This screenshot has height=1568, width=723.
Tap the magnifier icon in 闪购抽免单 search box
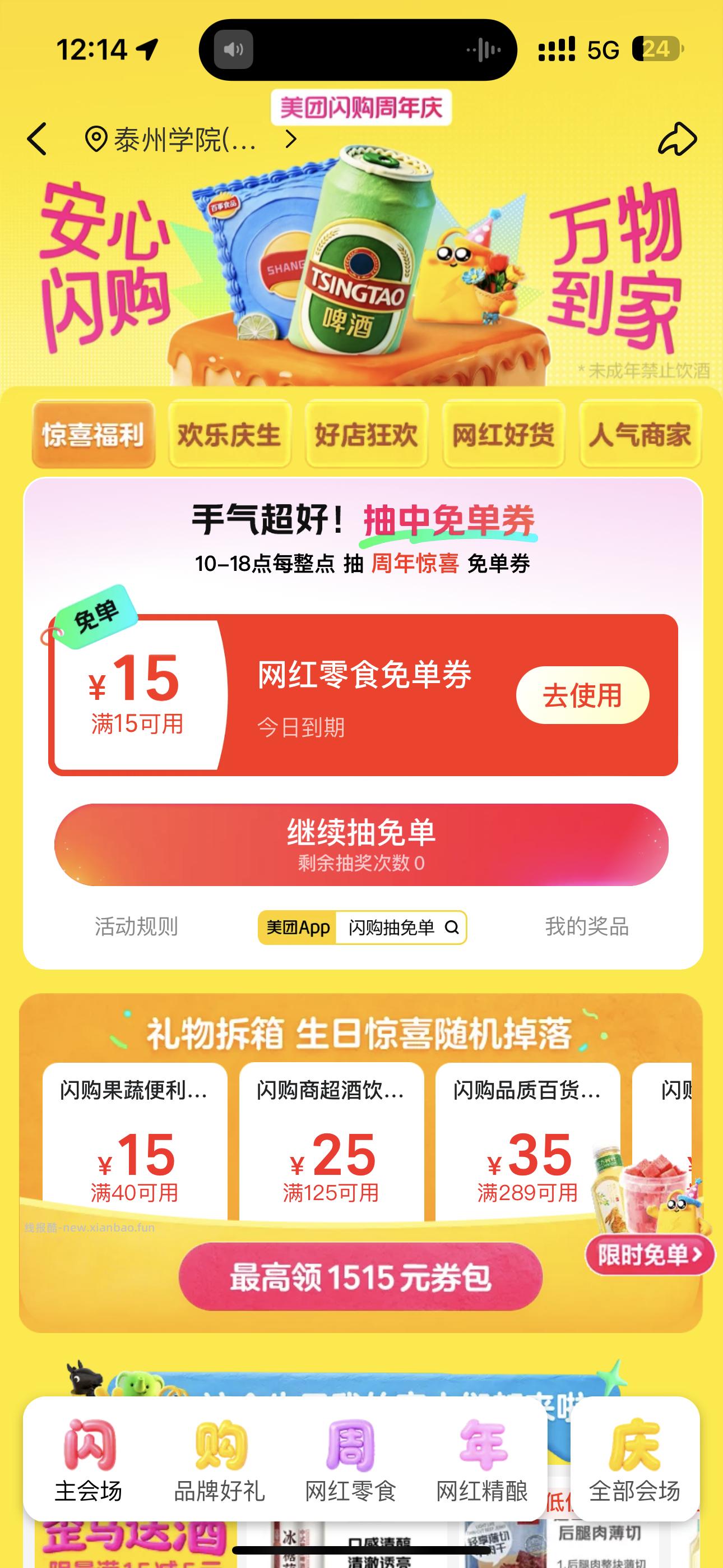point(451,928)
